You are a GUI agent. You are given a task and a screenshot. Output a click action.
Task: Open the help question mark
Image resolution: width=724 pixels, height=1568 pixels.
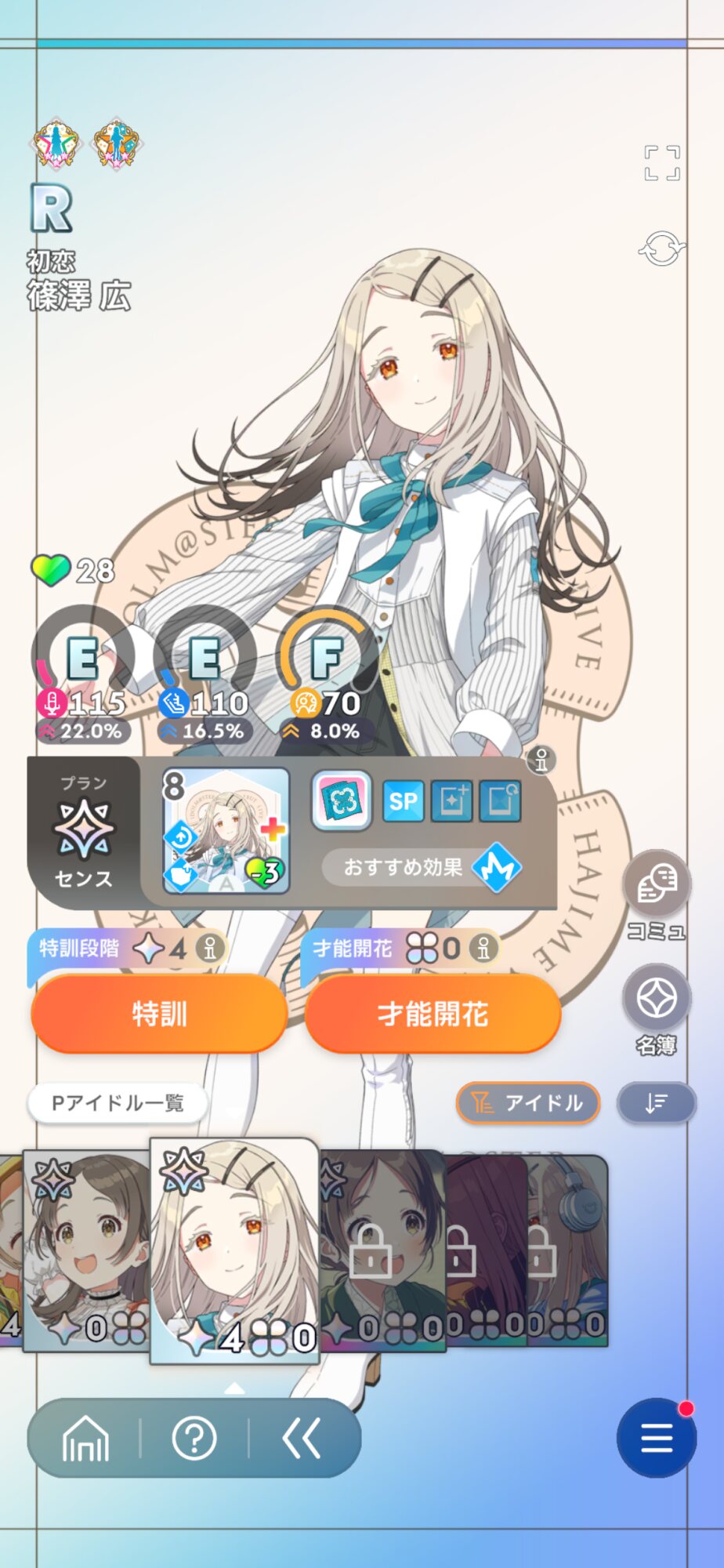[x=194, y=1439]
